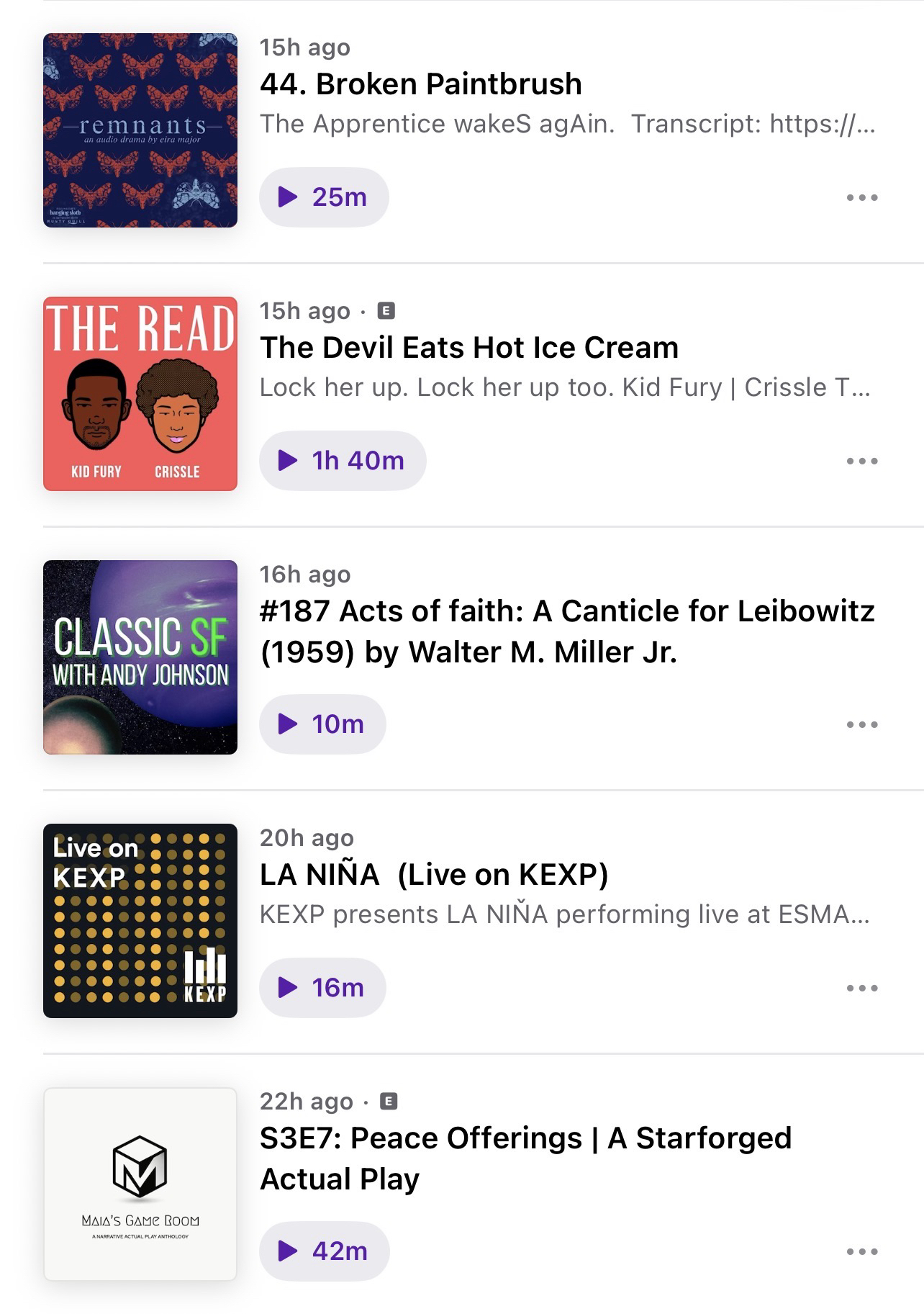Open the overflow menu for Acts of faith episode

(862, 724)
